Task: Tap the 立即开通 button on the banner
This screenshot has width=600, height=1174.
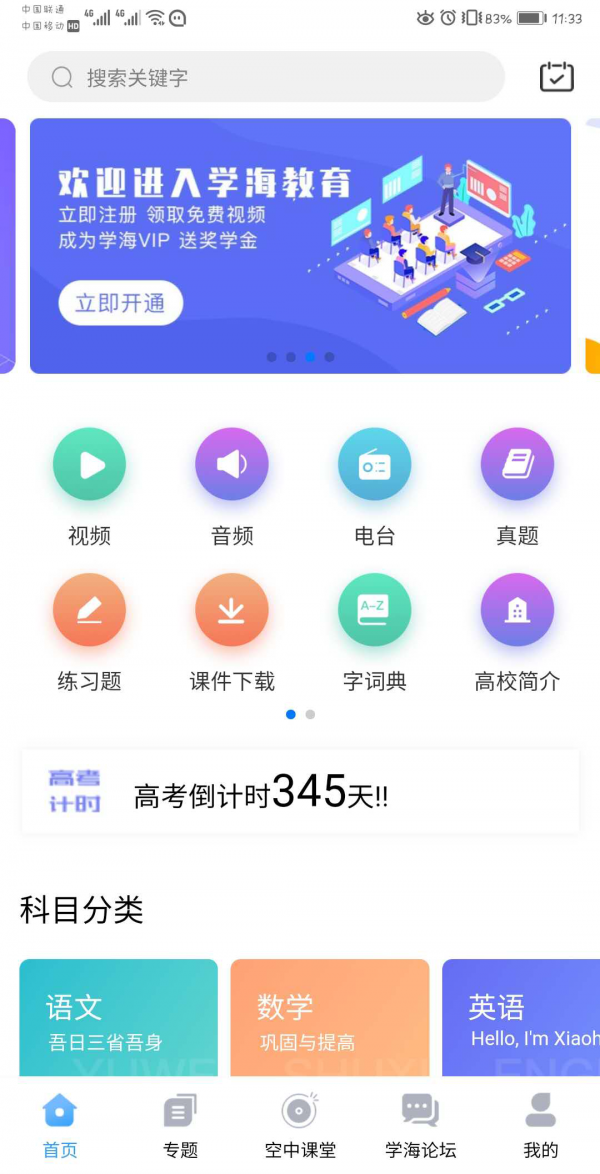Action: pyautogui.click(x=120, y=303)
